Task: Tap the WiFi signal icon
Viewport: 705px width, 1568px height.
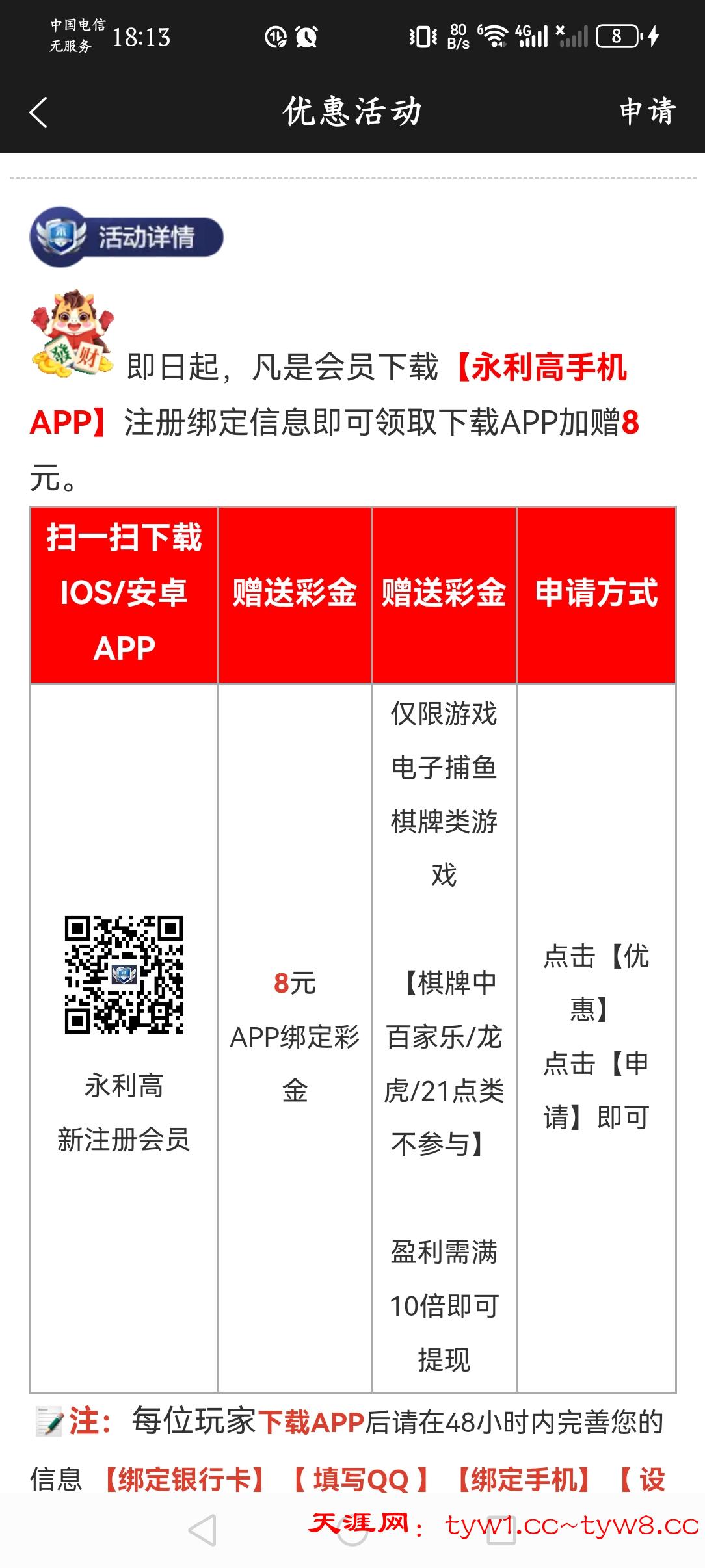Action: click(x=497, y=37)
